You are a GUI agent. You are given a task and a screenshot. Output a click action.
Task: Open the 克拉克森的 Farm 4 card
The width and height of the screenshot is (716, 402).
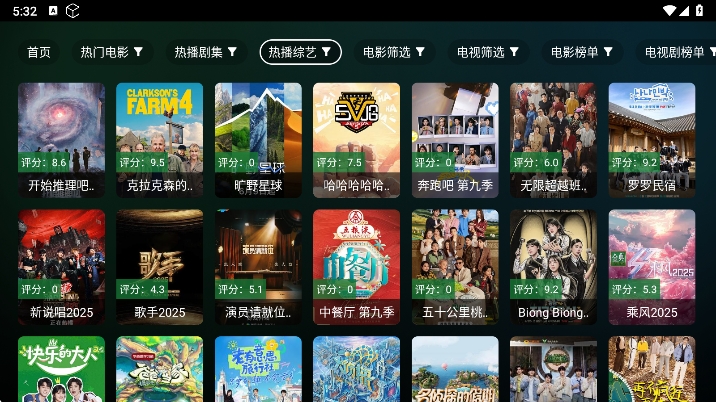pos(159,139)
